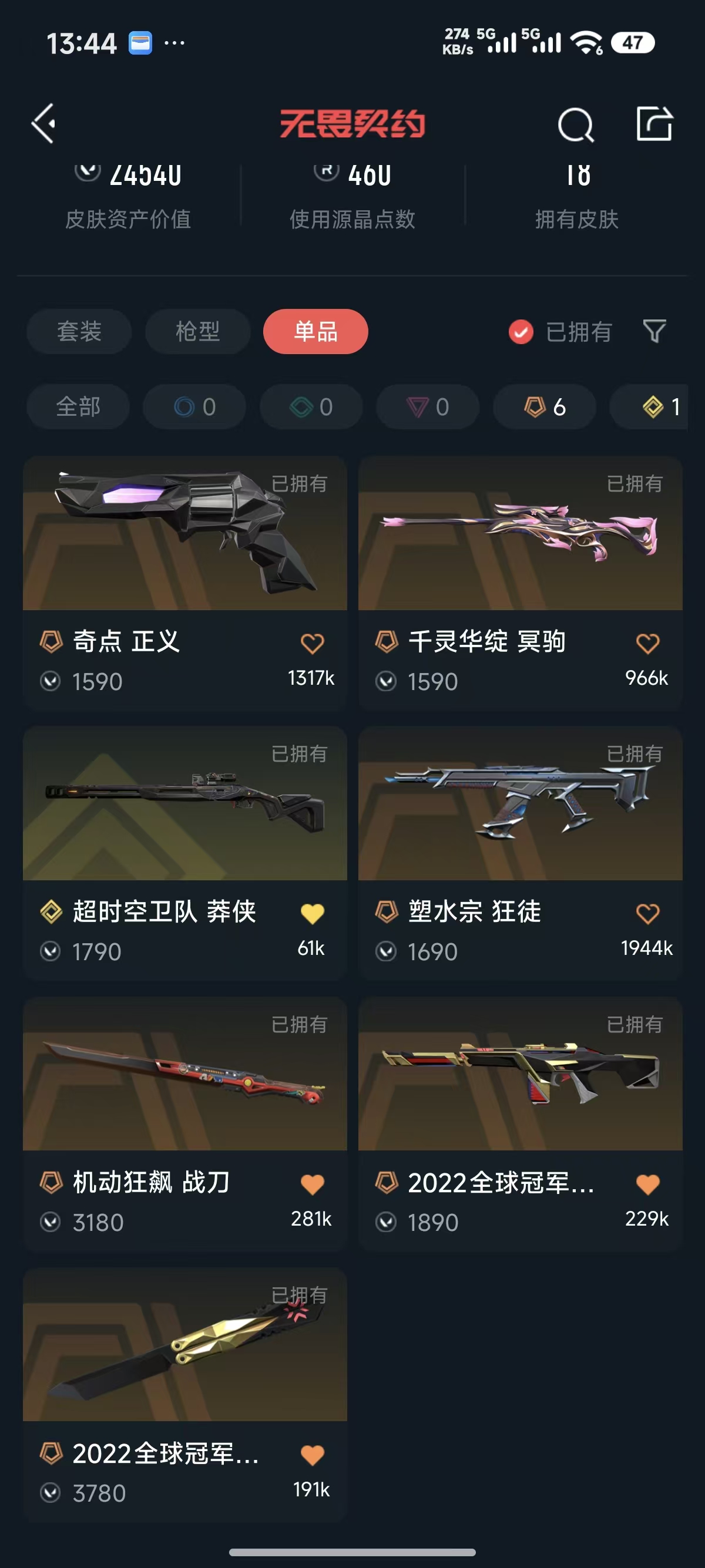Switch to the 枪型 tab
This screenshot has height=1568, width=705.
coord(197,332)
